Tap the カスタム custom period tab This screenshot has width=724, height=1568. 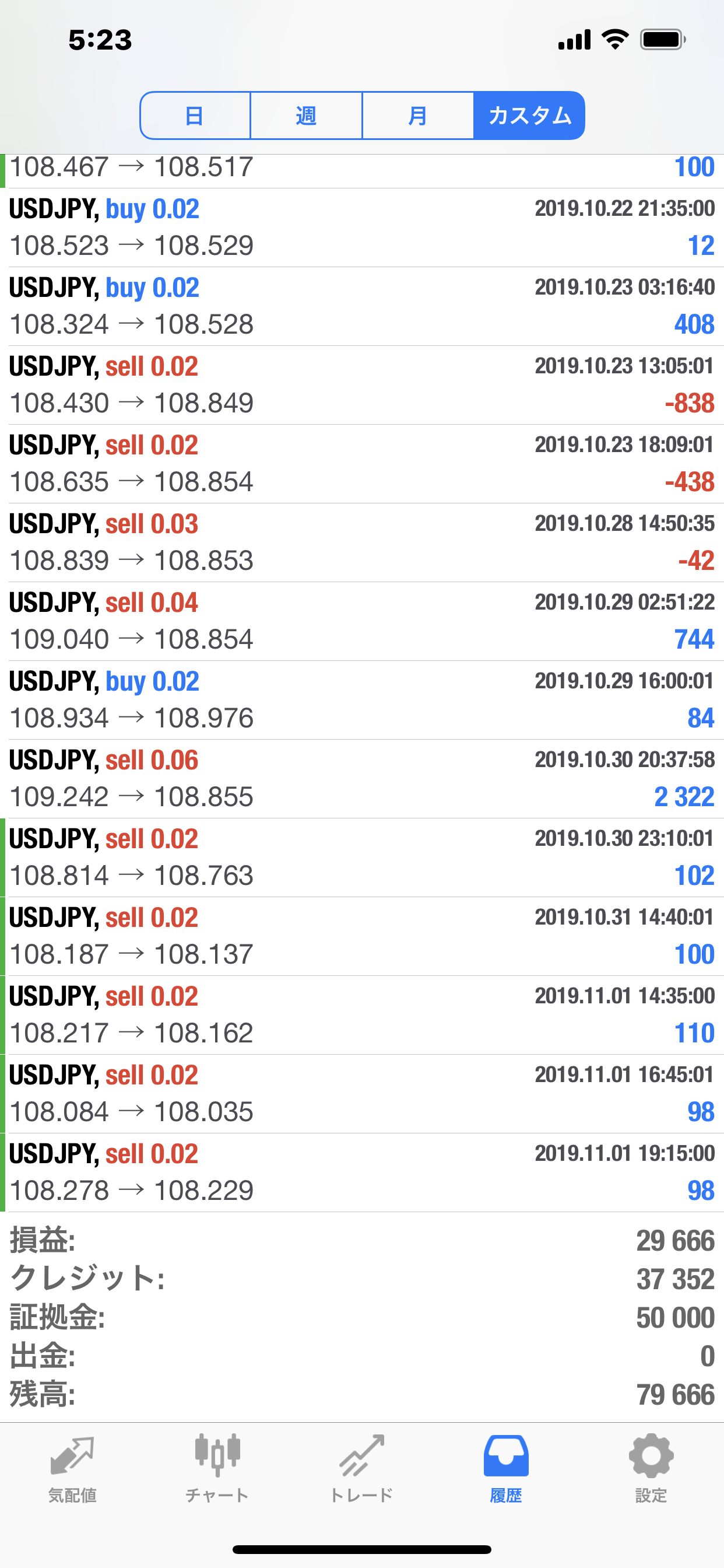(x=529, y=116)
